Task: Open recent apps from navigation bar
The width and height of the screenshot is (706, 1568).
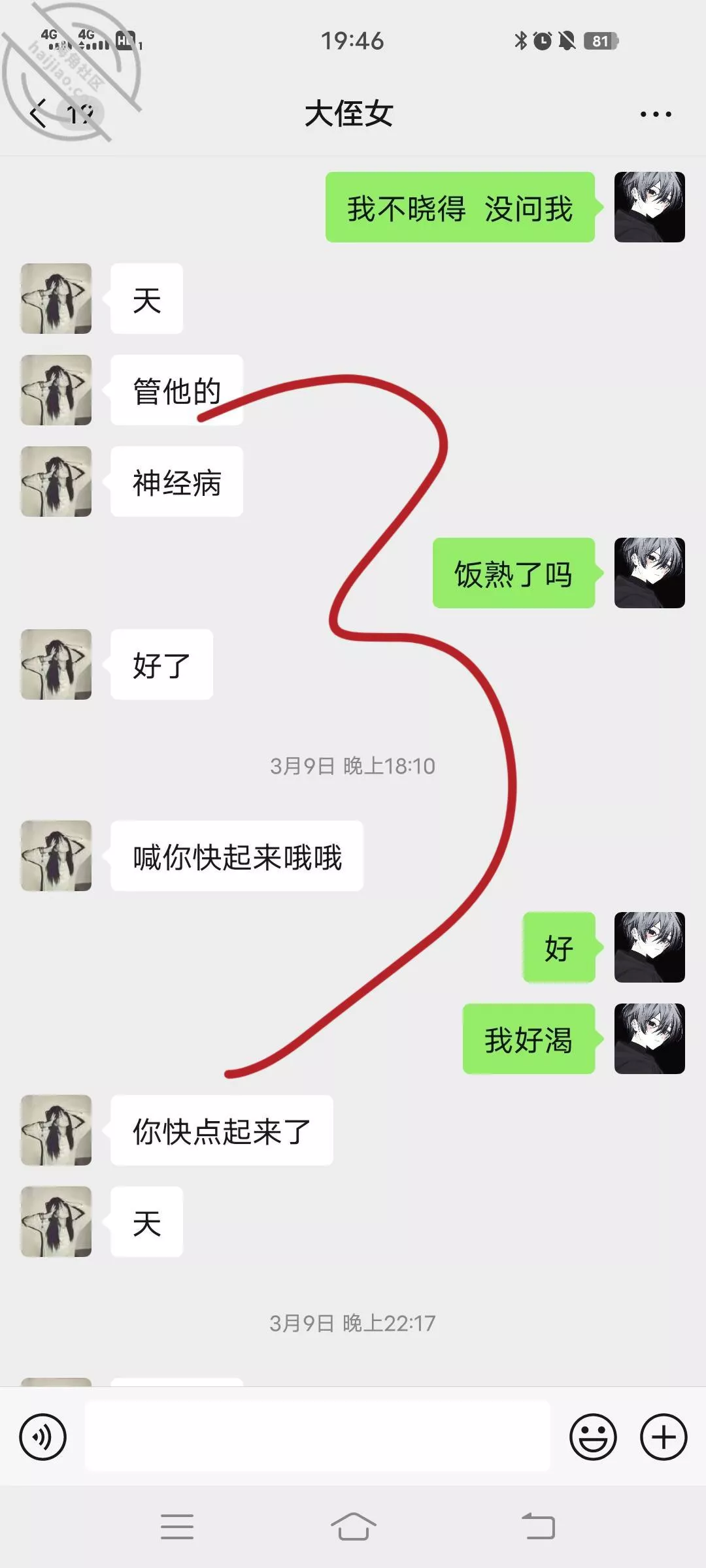Action: (177, 1527)
